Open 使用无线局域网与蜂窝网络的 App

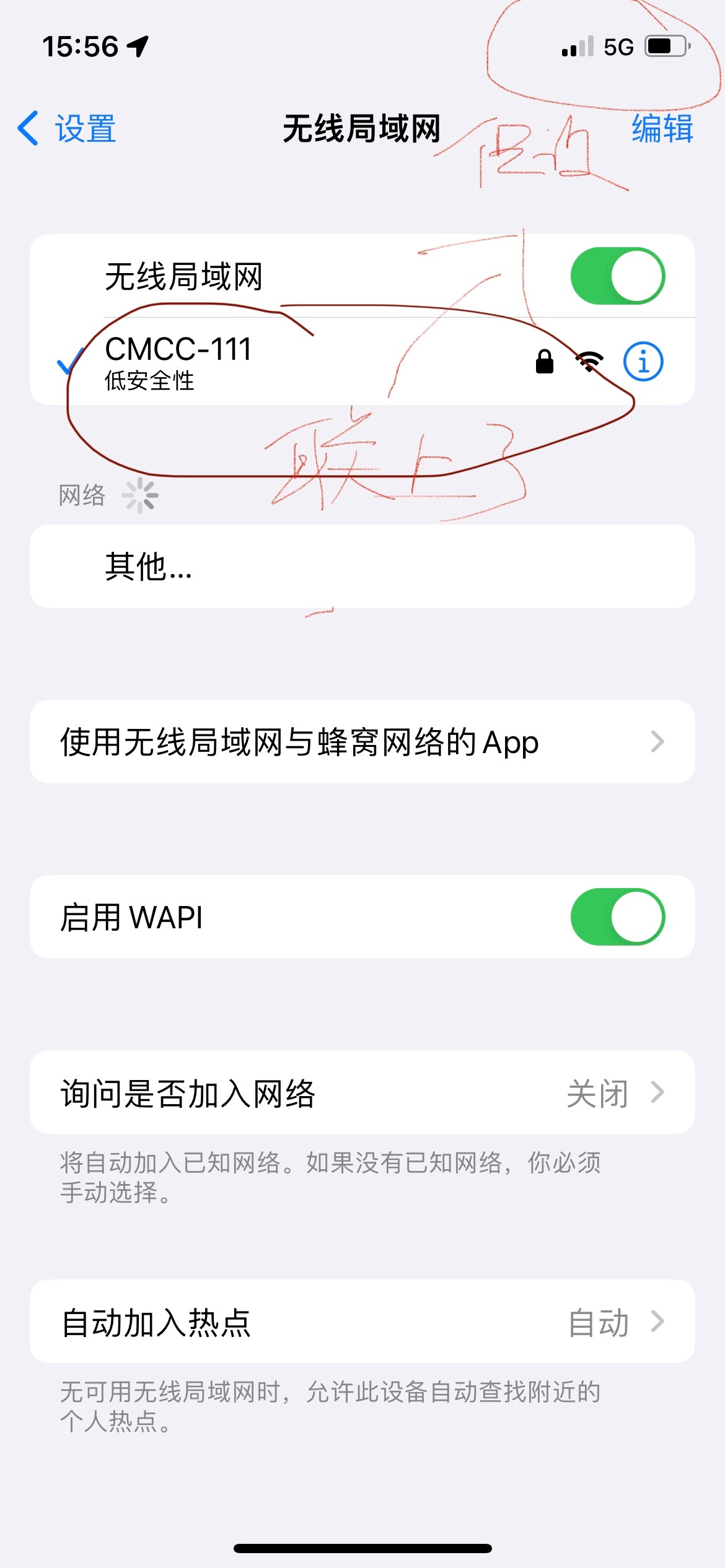362,742
